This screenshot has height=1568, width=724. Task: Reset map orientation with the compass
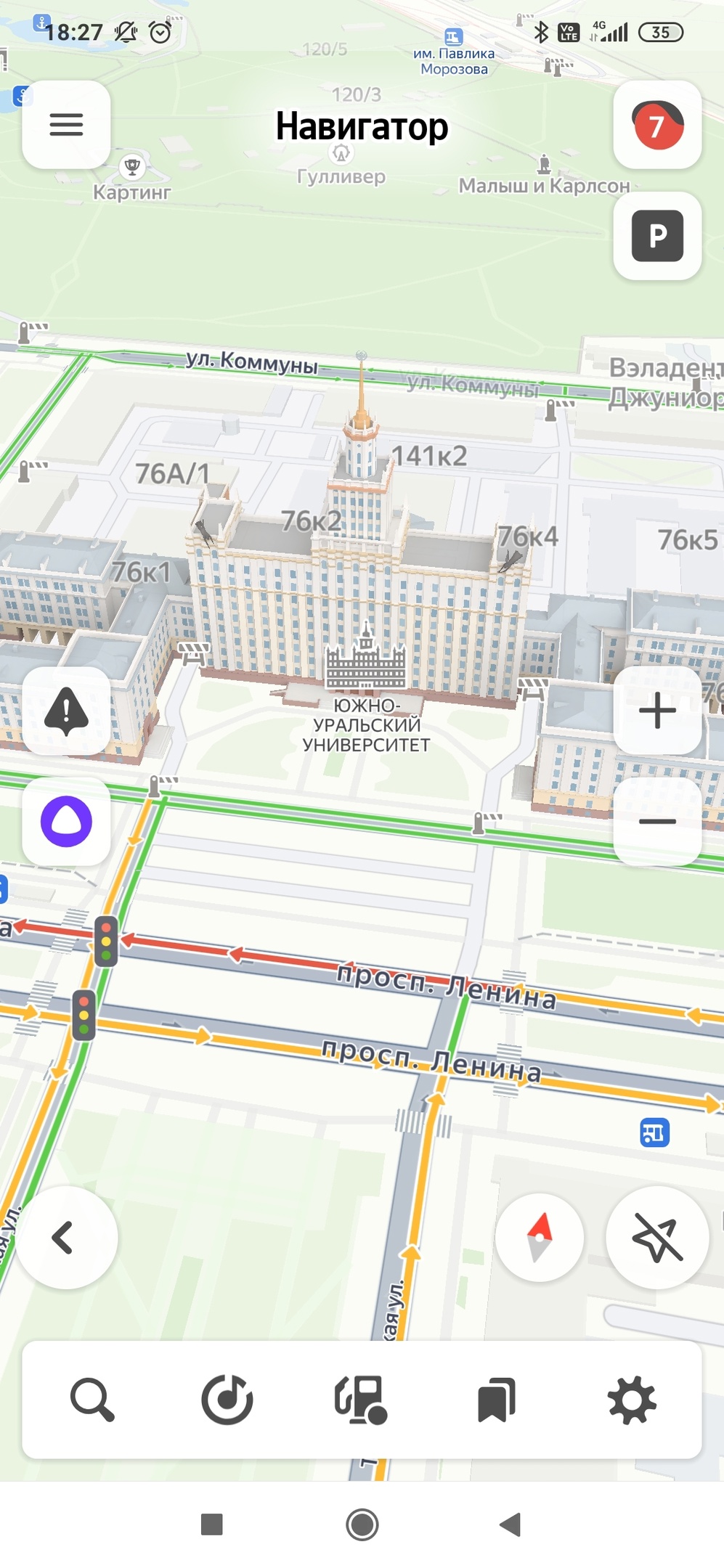(x=540, y=1238)
